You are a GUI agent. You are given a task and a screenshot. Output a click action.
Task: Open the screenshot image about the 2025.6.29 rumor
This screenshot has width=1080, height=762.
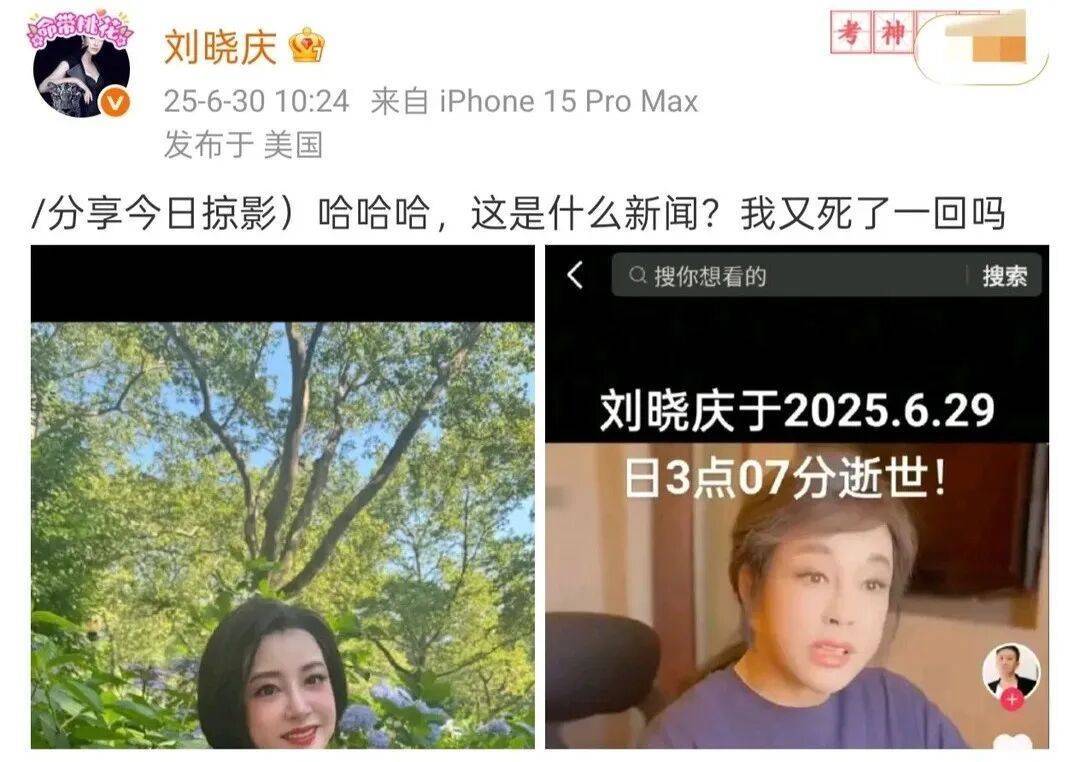point(797,497)
